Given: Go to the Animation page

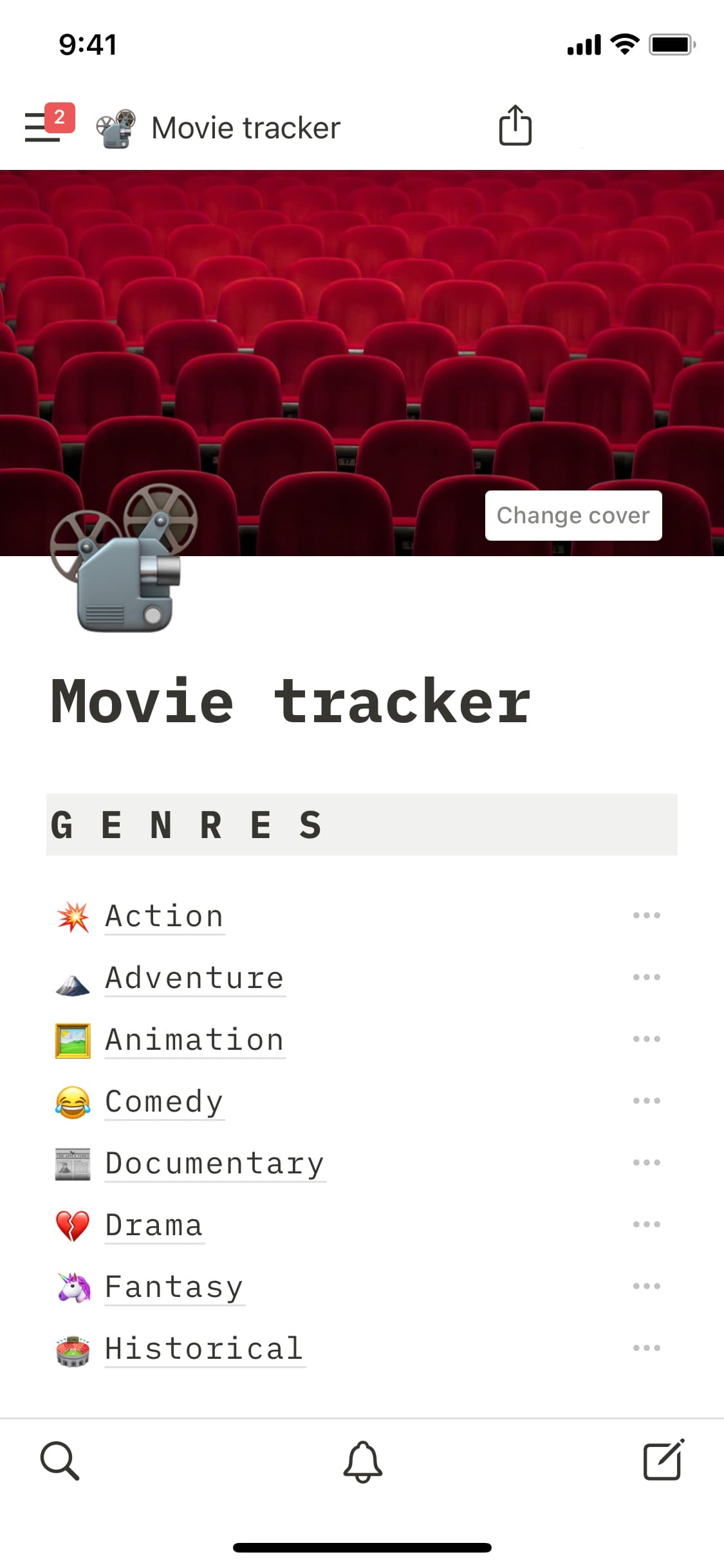Looking at the screenshot, I should click(194, 1040).
